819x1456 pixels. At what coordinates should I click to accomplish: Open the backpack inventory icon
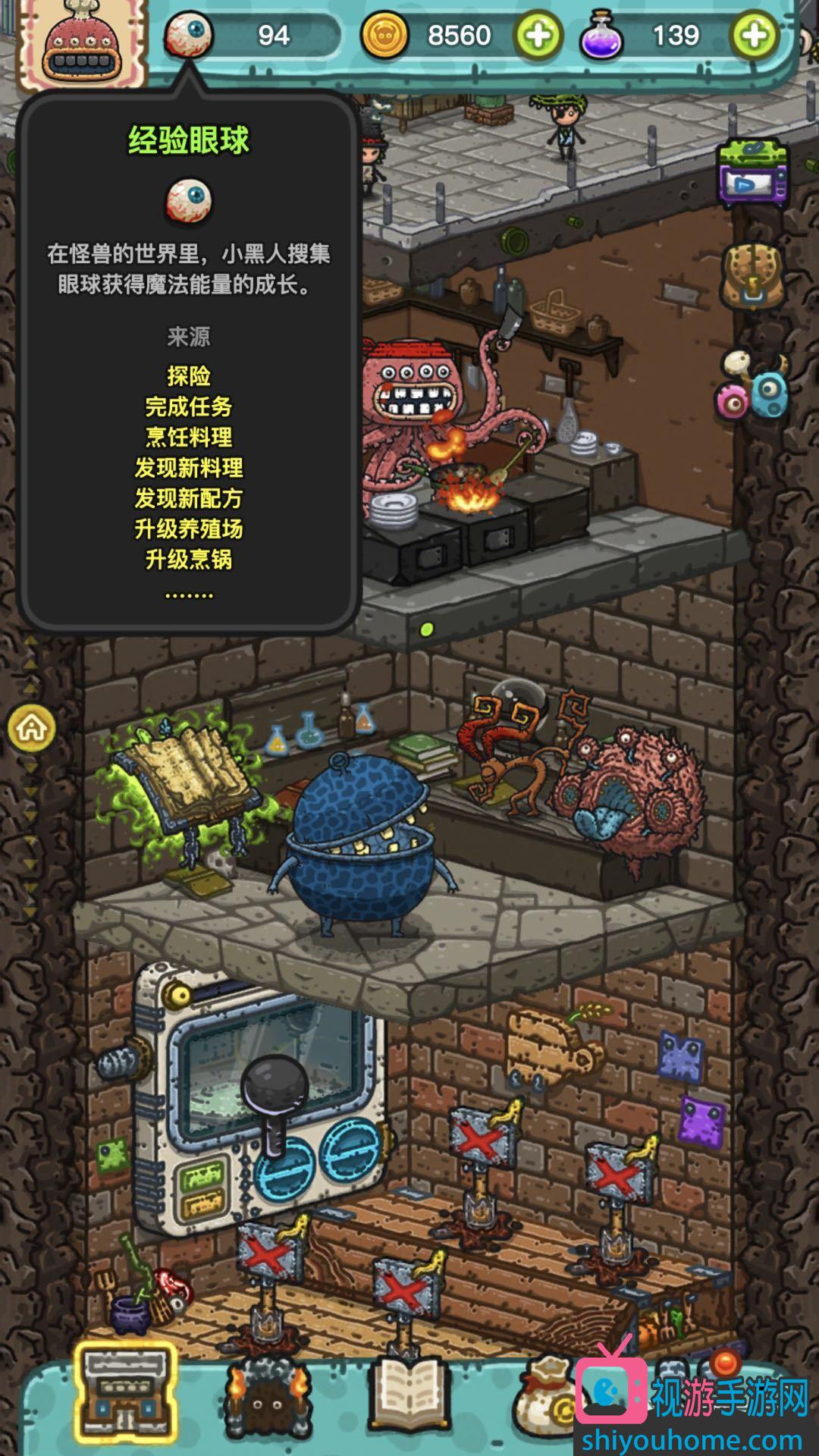tap(752, 275)
